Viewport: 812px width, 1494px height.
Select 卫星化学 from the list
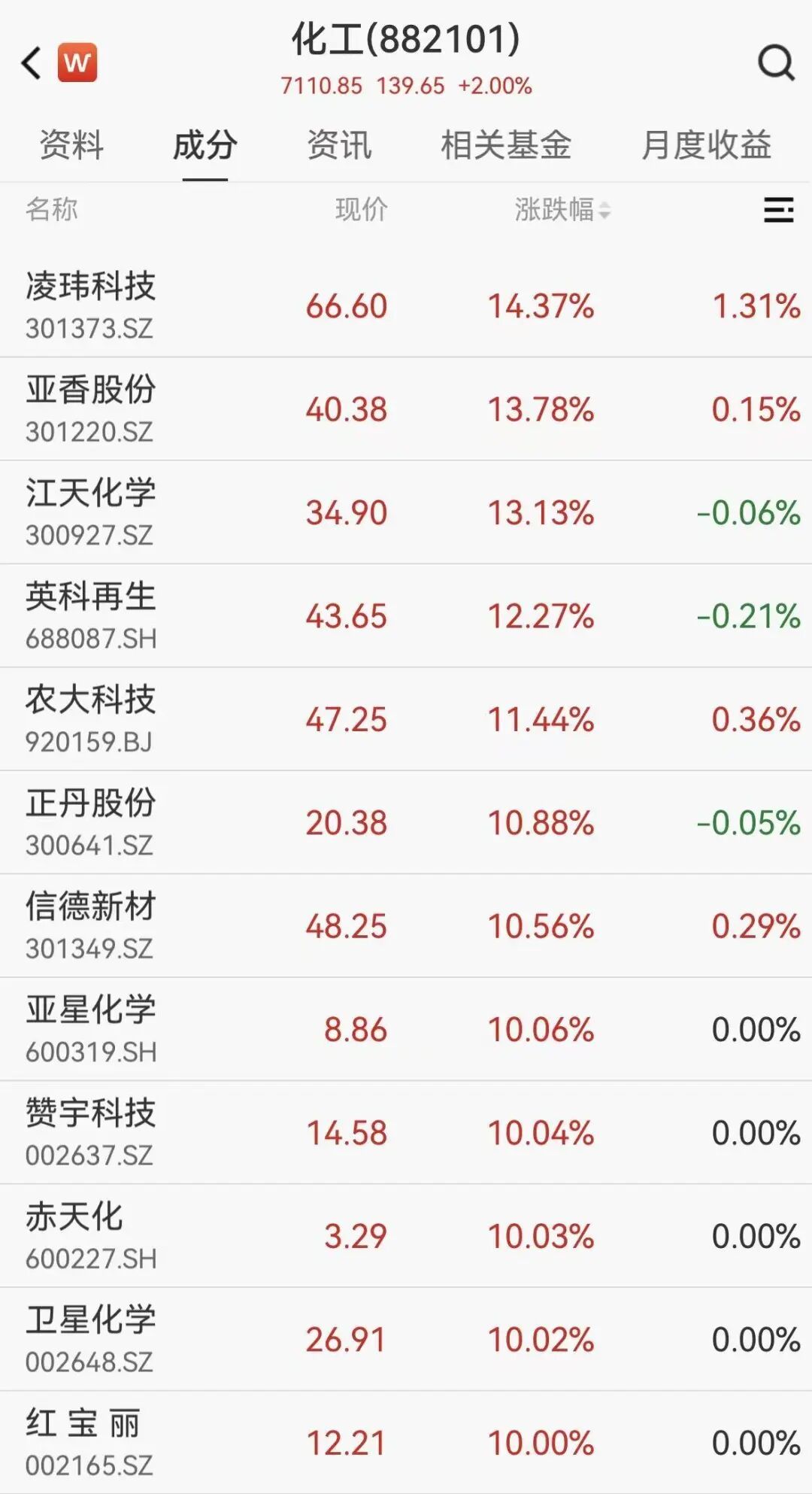tap(90, 1338)
